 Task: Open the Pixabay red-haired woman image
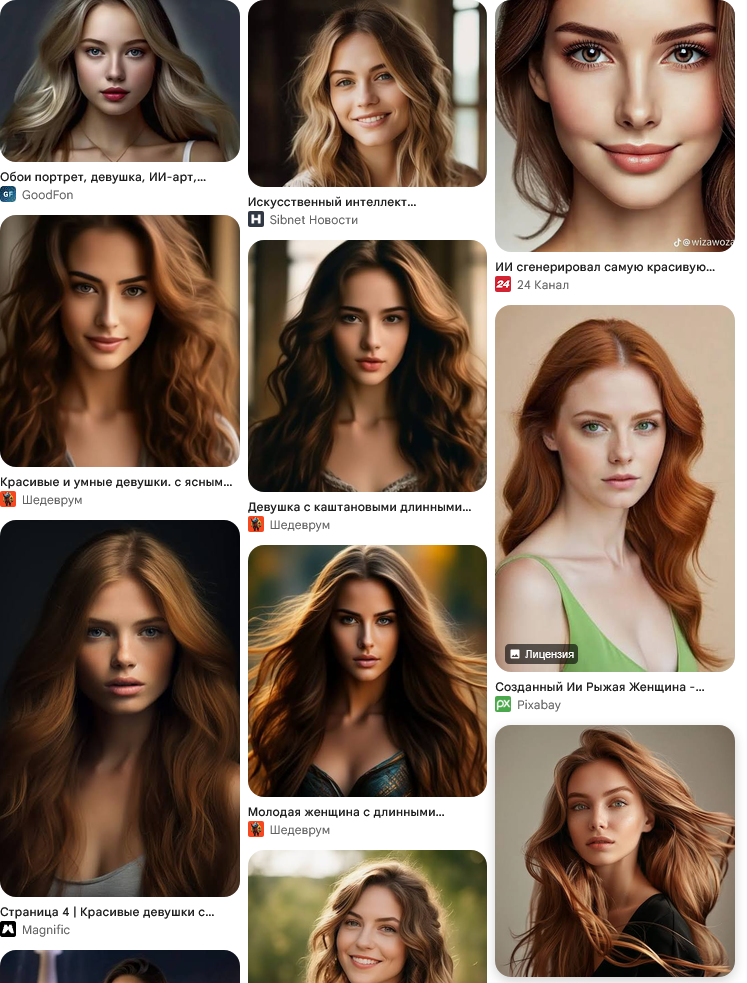(615, 488)
